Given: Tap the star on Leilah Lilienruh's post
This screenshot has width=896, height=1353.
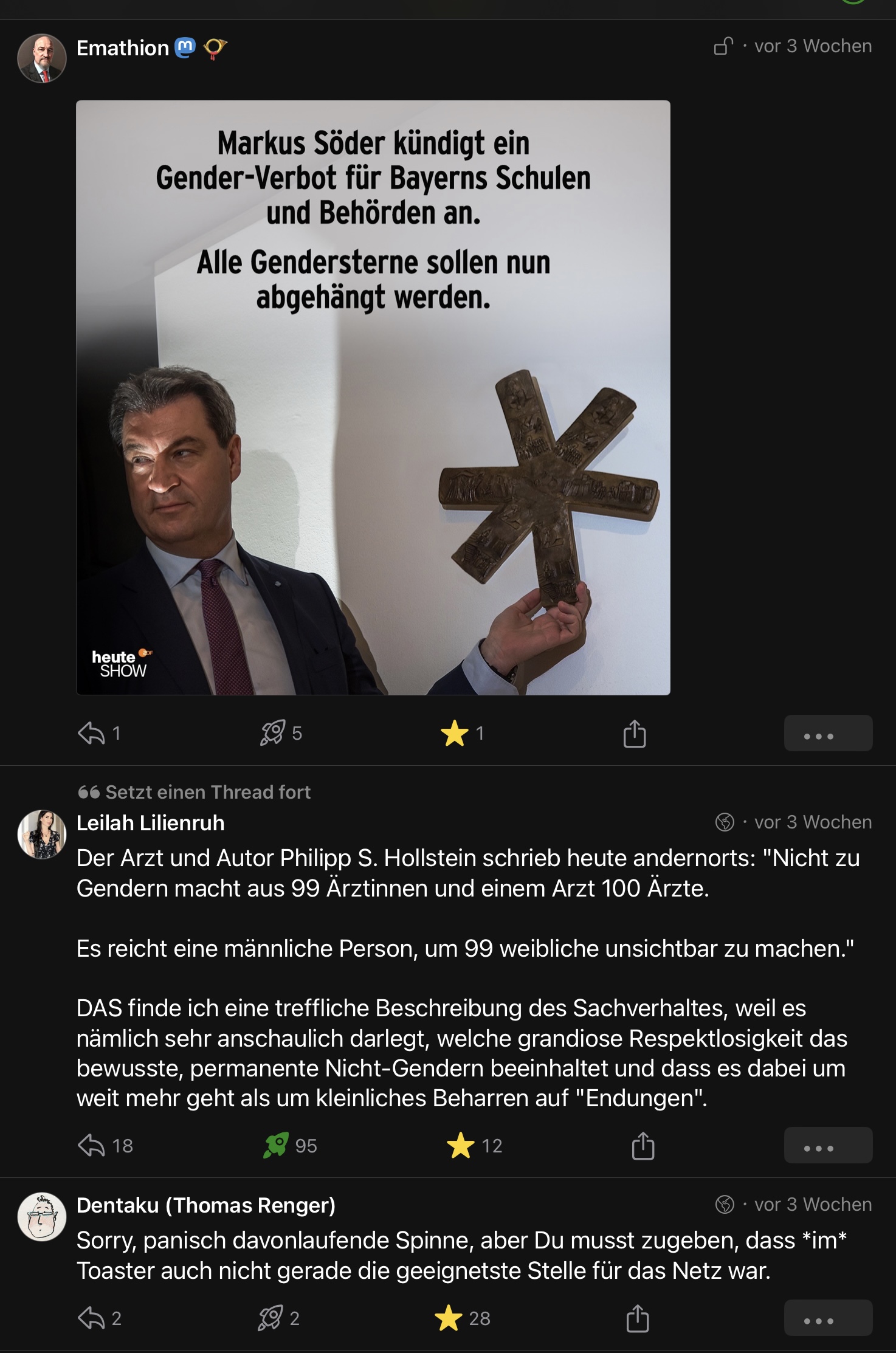Looking at the screenshot, I should point(460,1146).
